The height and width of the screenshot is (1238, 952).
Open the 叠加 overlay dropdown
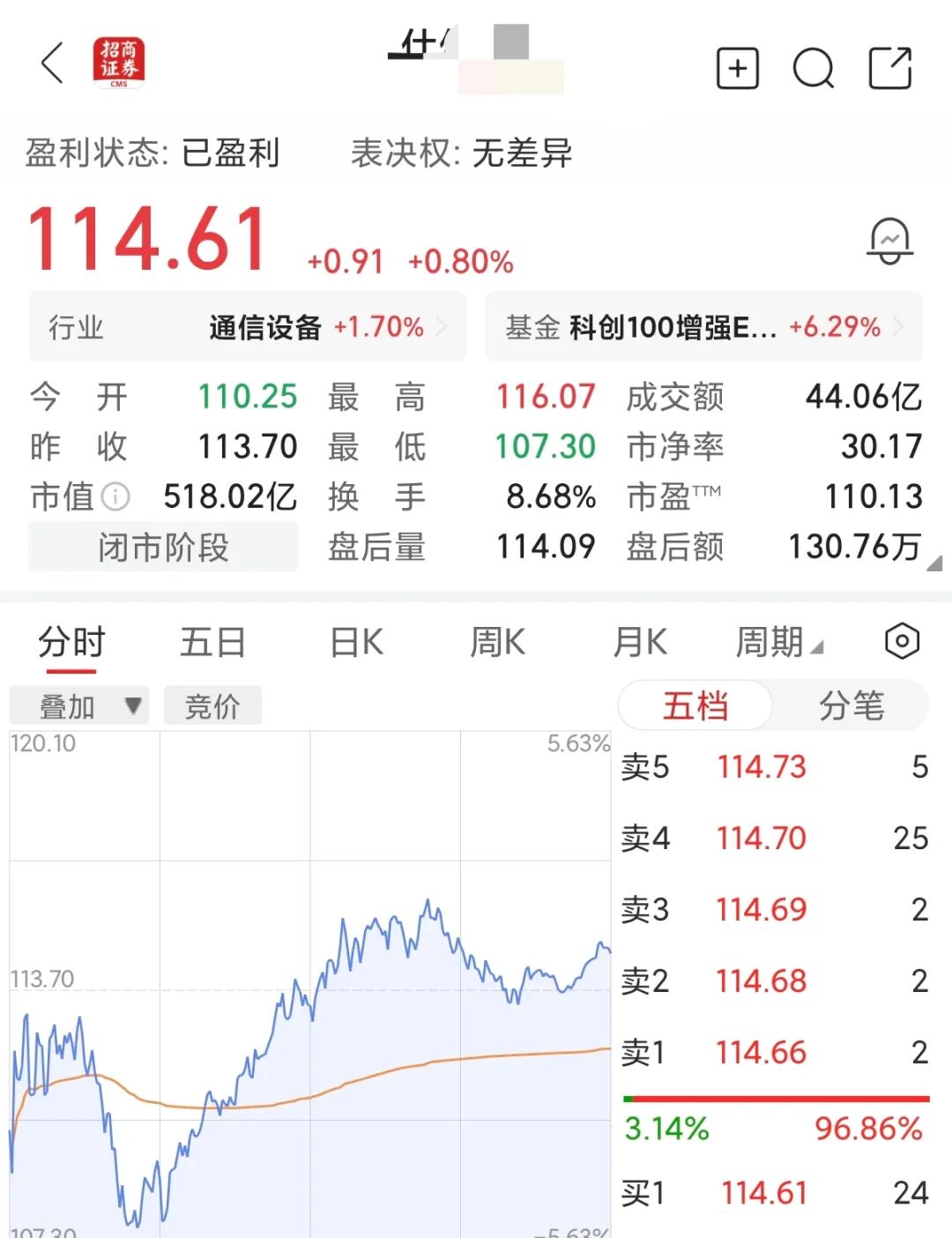[79, 705]
